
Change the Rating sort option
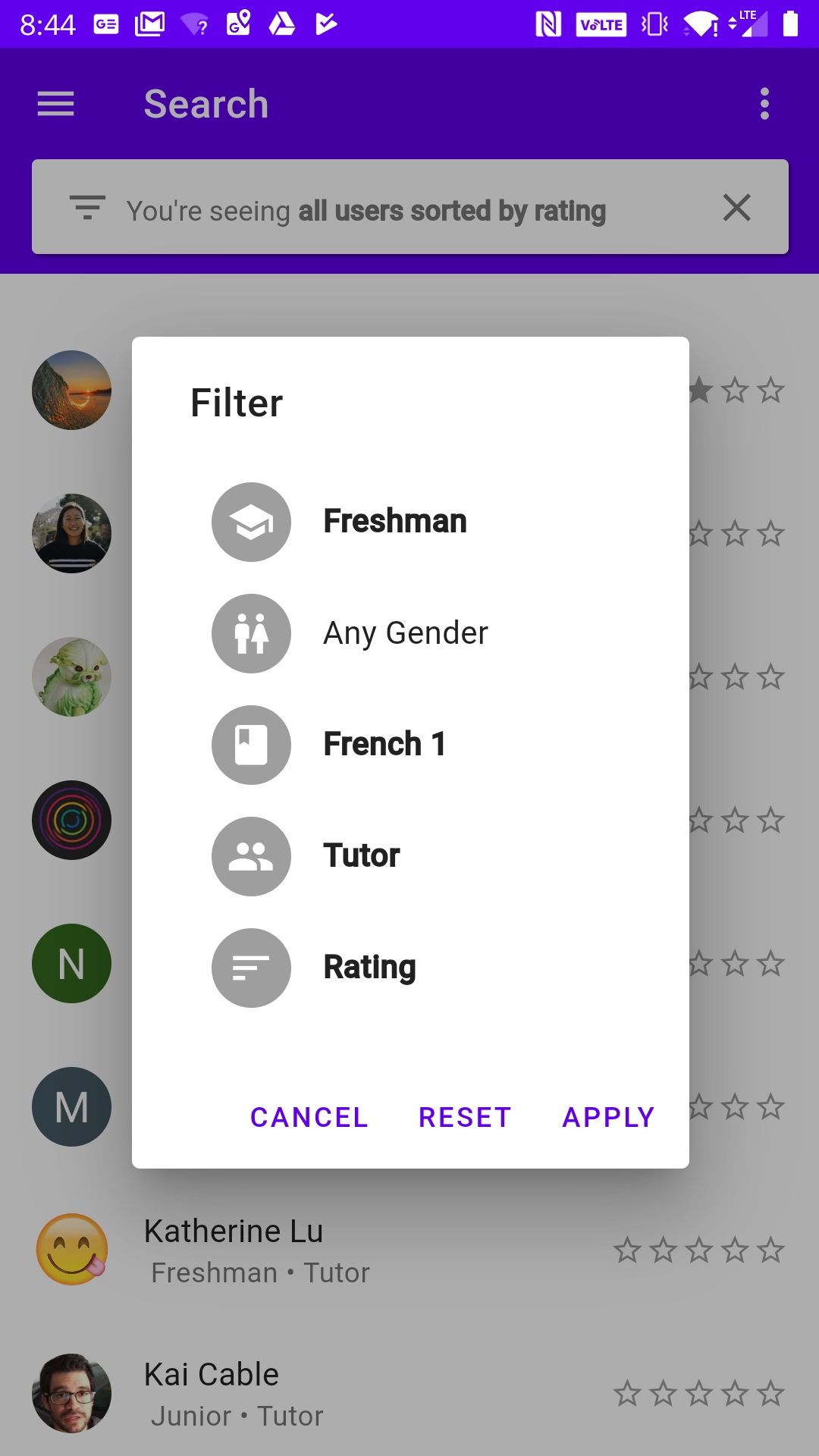coord(410,968)
